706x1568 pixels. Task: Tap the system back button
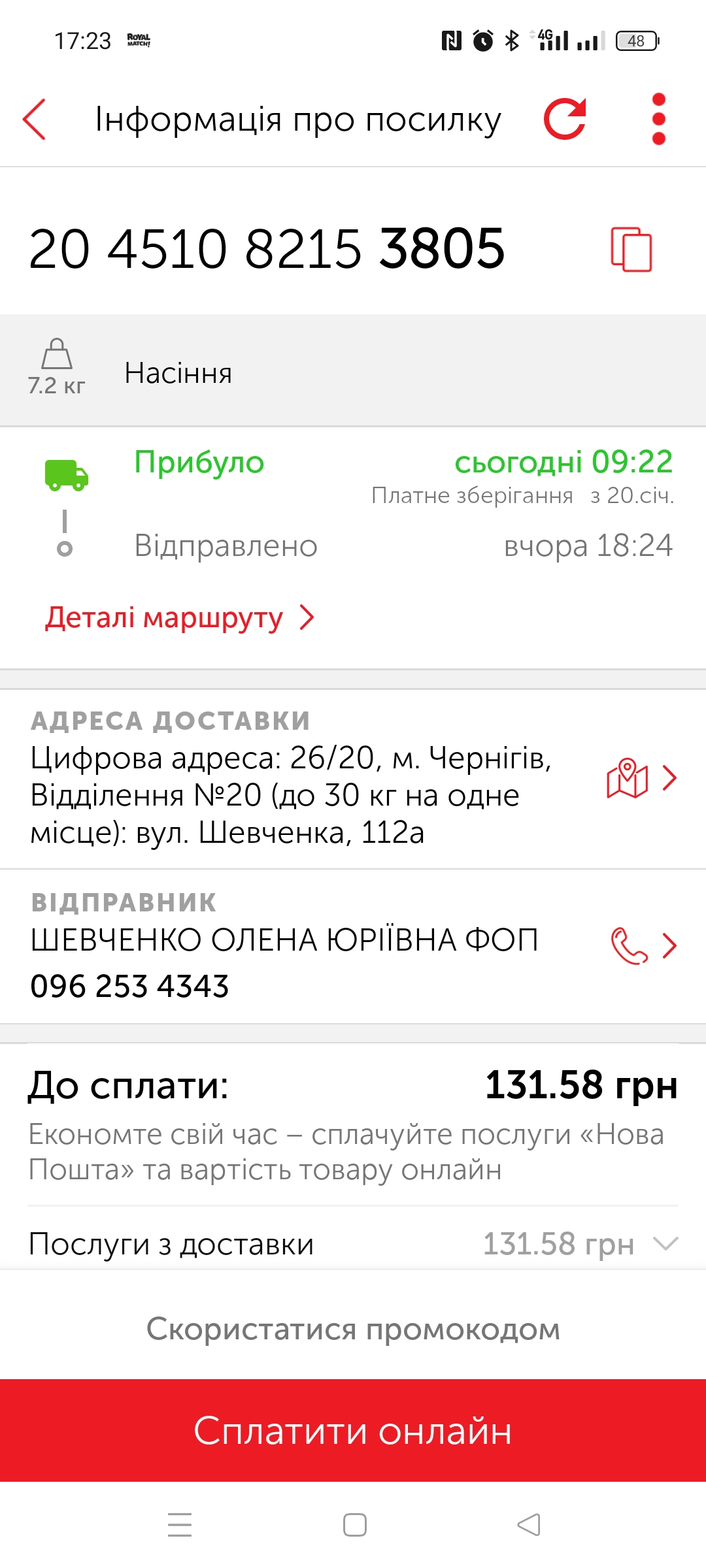[x=529, y=1525]
